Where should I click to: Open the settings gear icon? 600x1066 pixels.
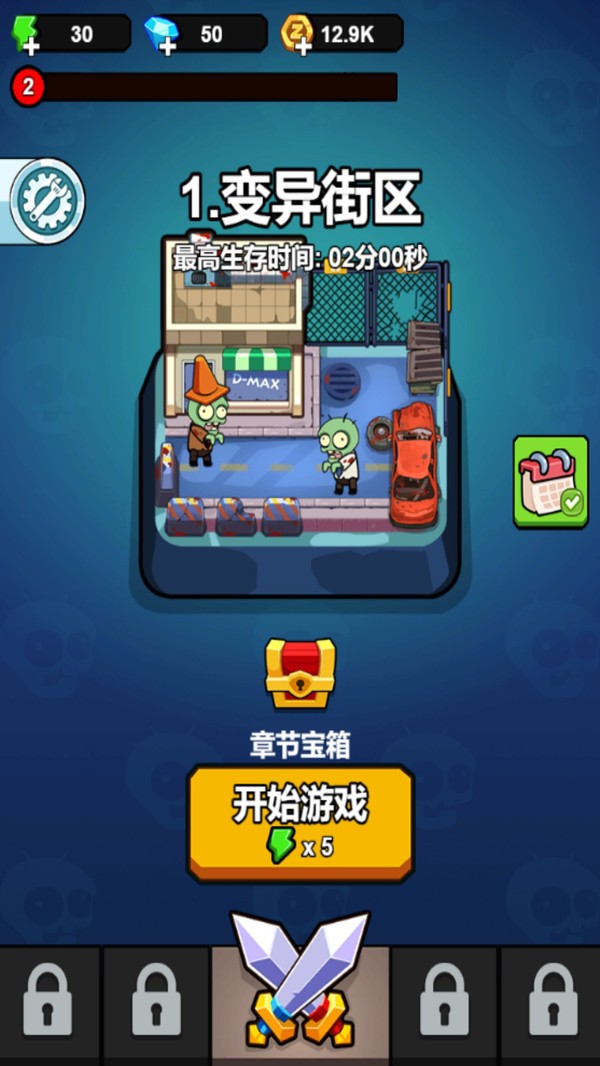coord(46,202)
